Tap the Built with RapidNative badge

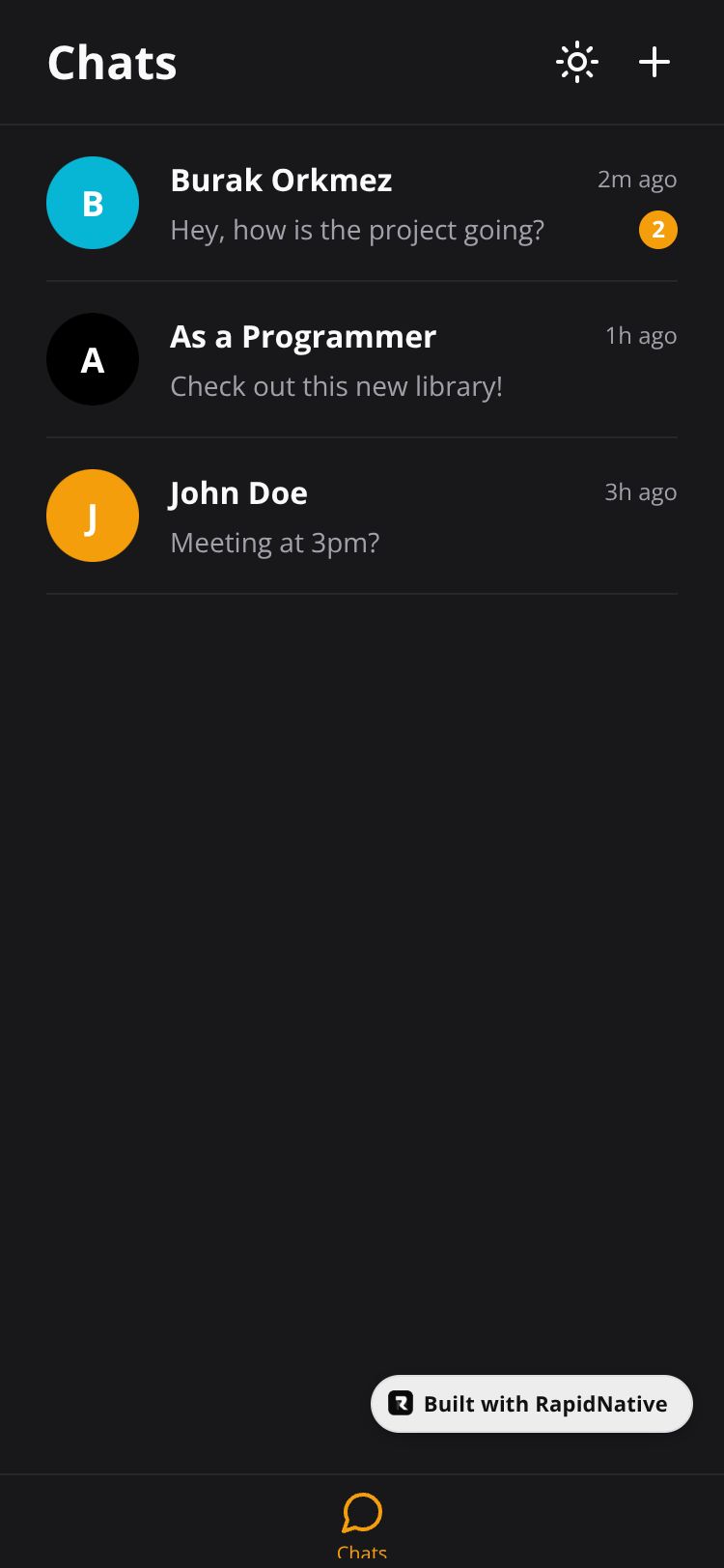pyautogui.click(x=532, y=1404)
